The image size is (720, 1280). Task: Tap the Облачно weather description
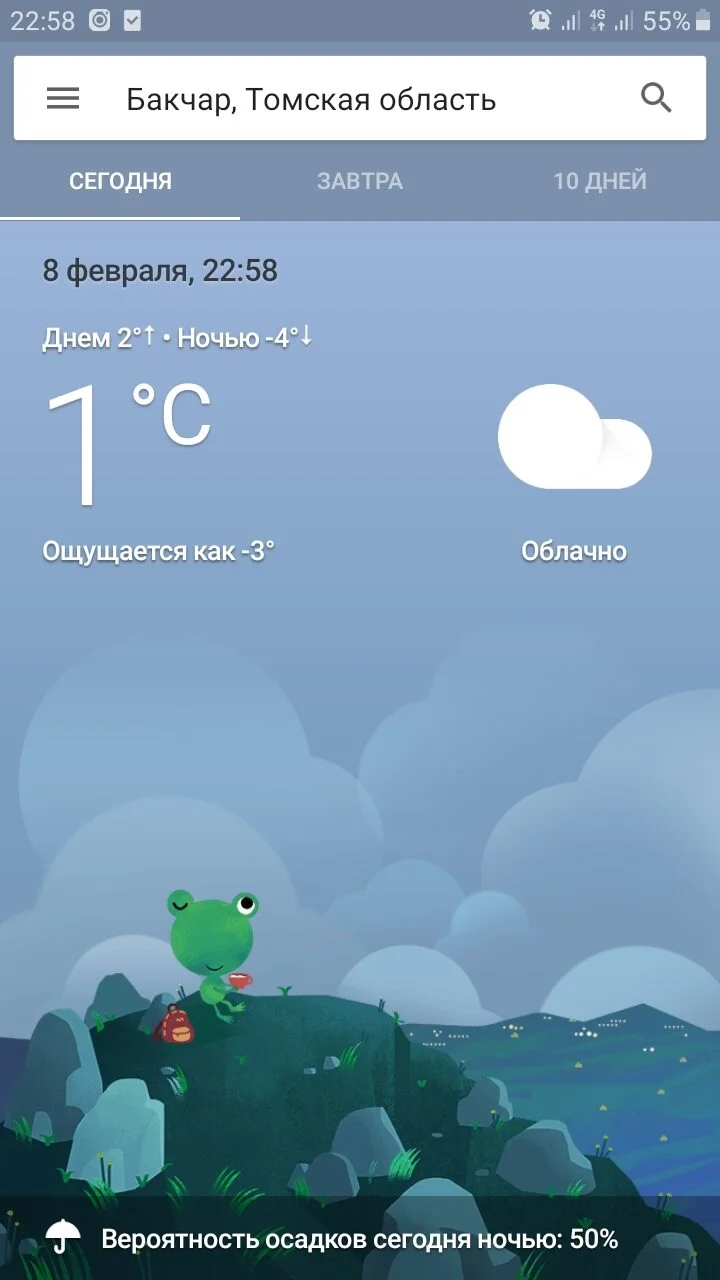click(x=573, y=550)
